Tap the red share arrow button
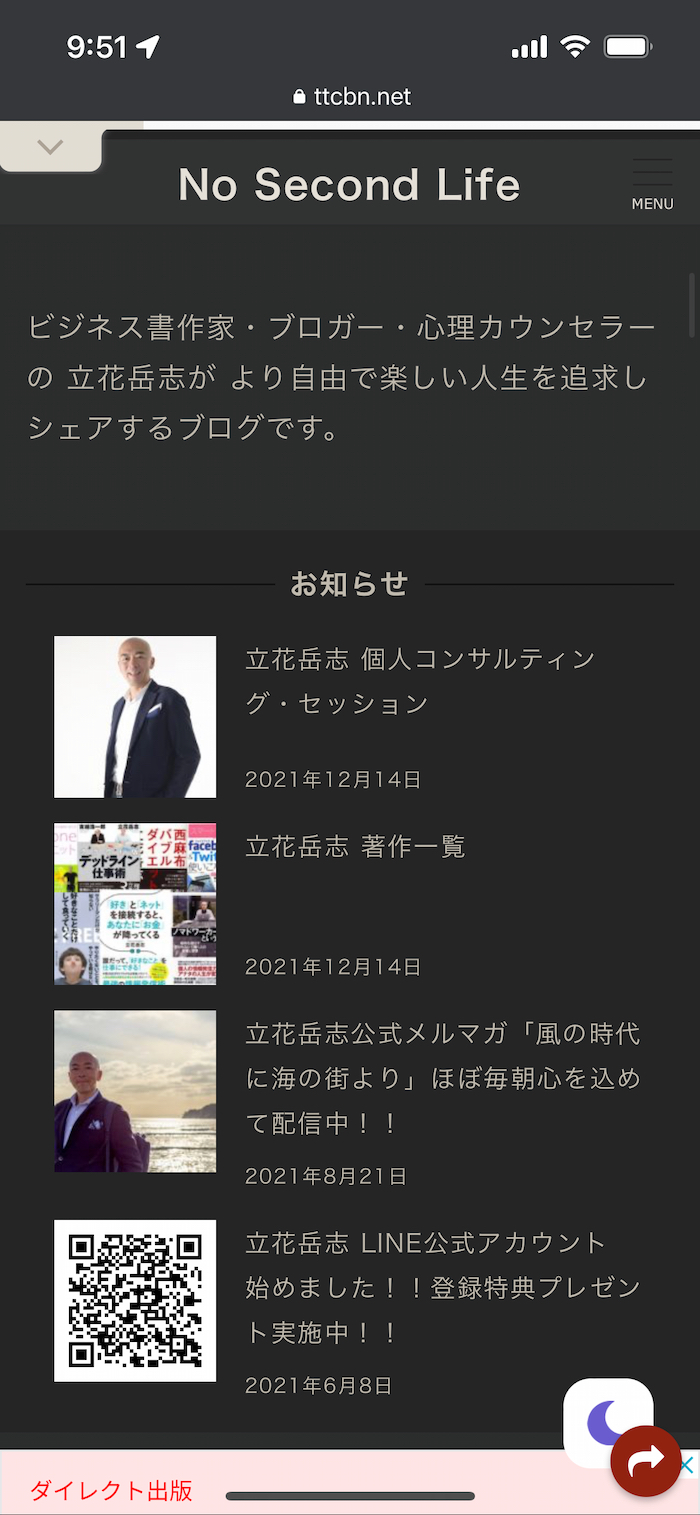The height and width of the screenshot is (1515, 700). point(646,1461)
